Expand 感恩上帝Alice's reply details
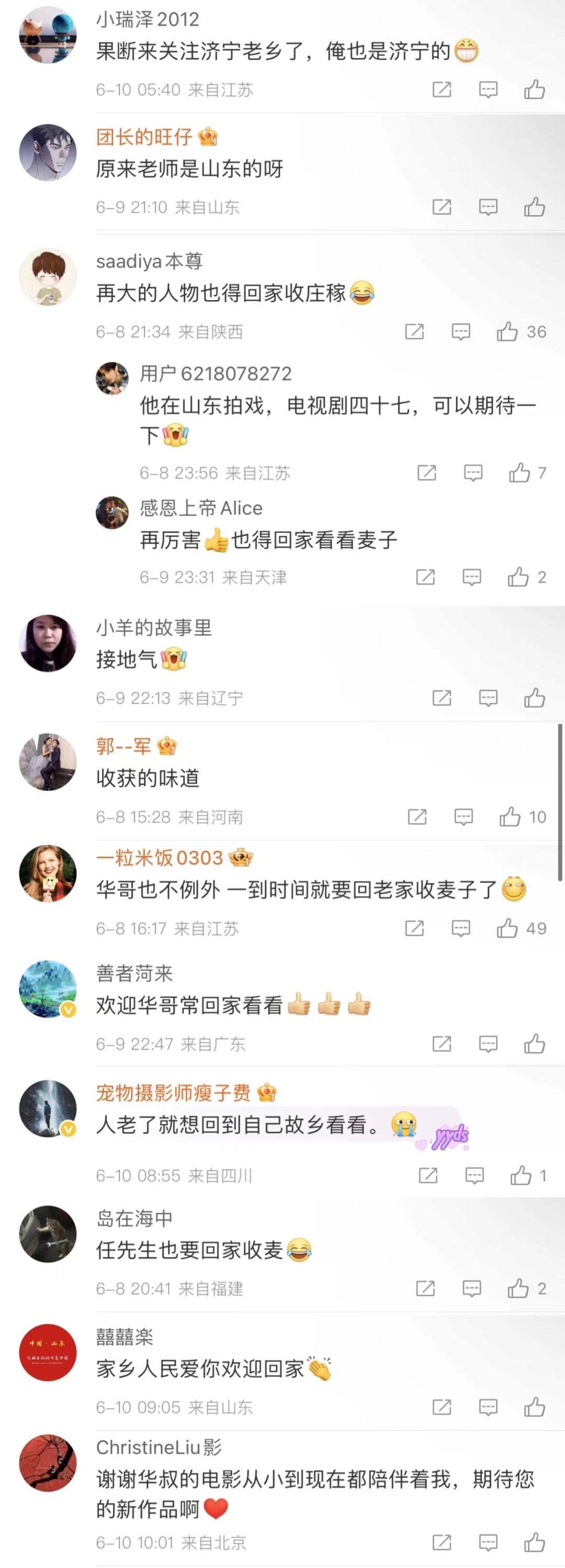Screen dimensions: 565x1568 point(472,576)
